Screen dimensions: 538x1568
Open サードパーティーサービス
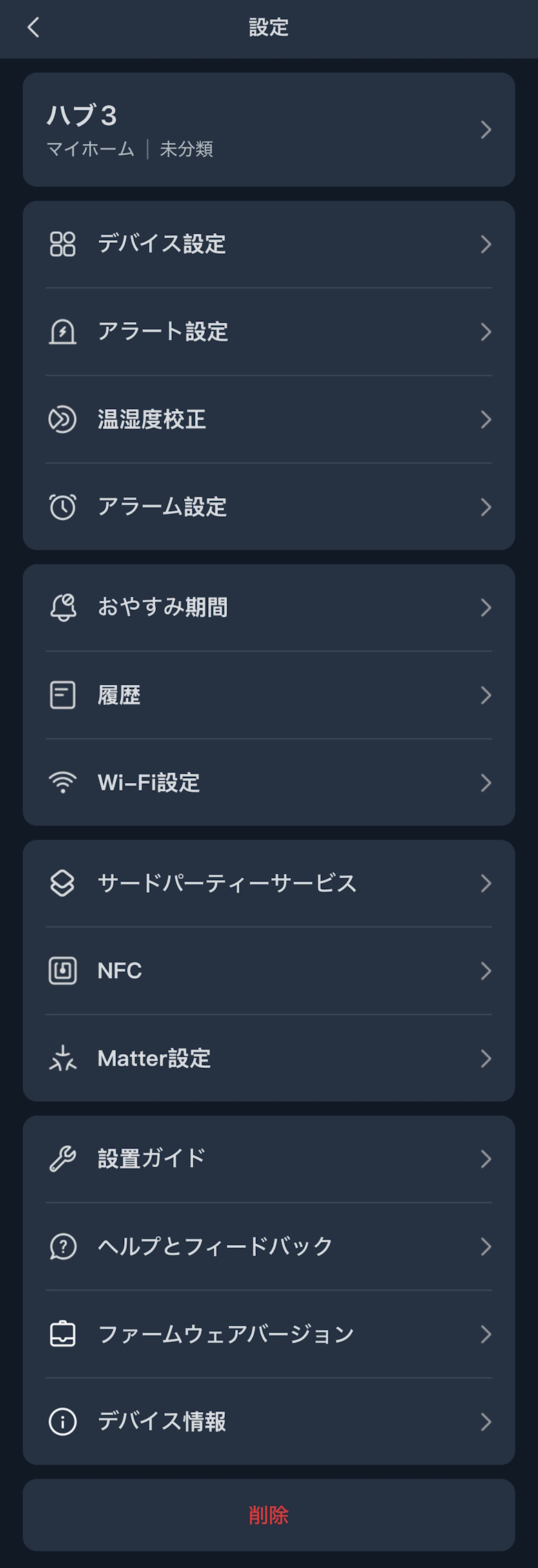tap(268, 884)
